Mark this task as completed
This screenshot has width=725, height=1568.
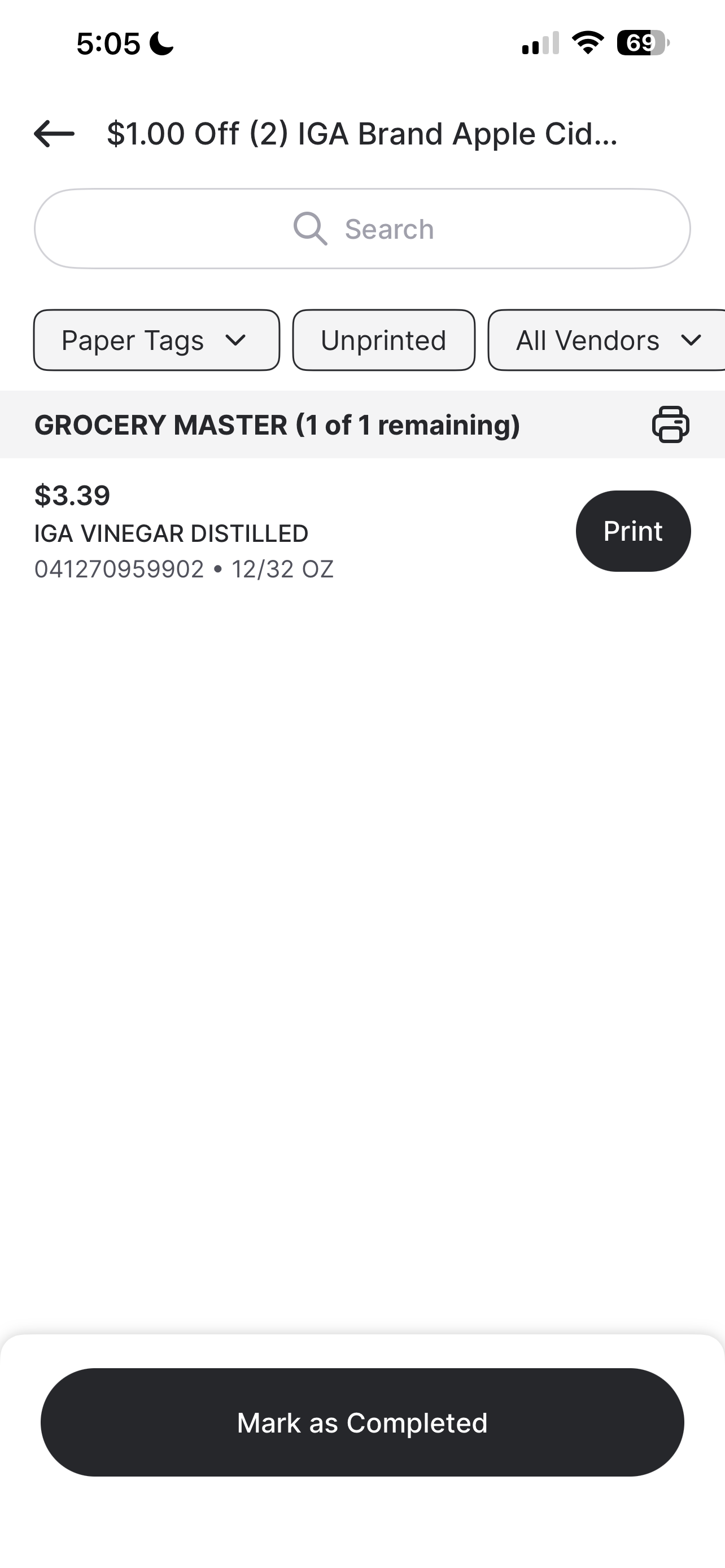coord(362,1422)
